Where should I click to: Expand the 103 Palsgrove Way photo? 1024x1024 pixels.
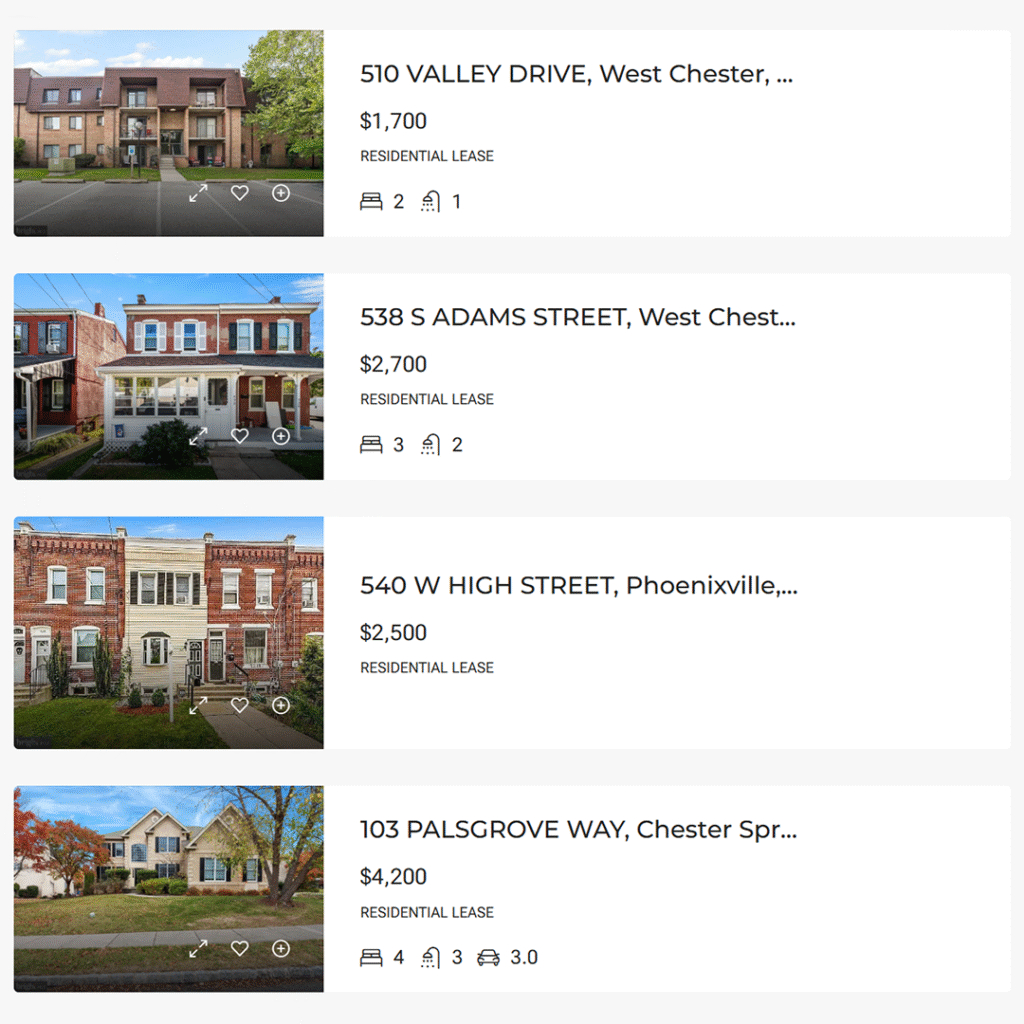(x=198, y=948)
